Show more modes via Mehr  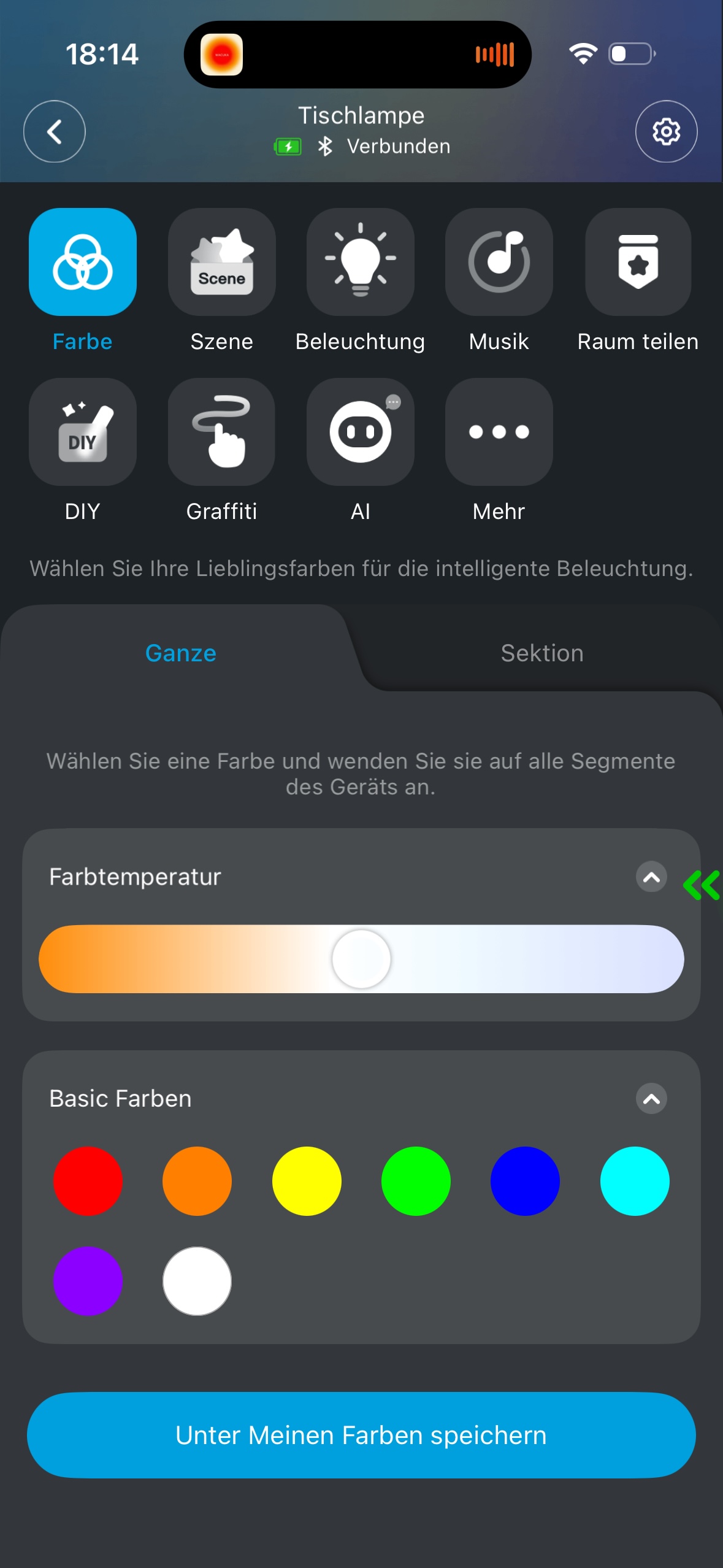coord(499,432)
